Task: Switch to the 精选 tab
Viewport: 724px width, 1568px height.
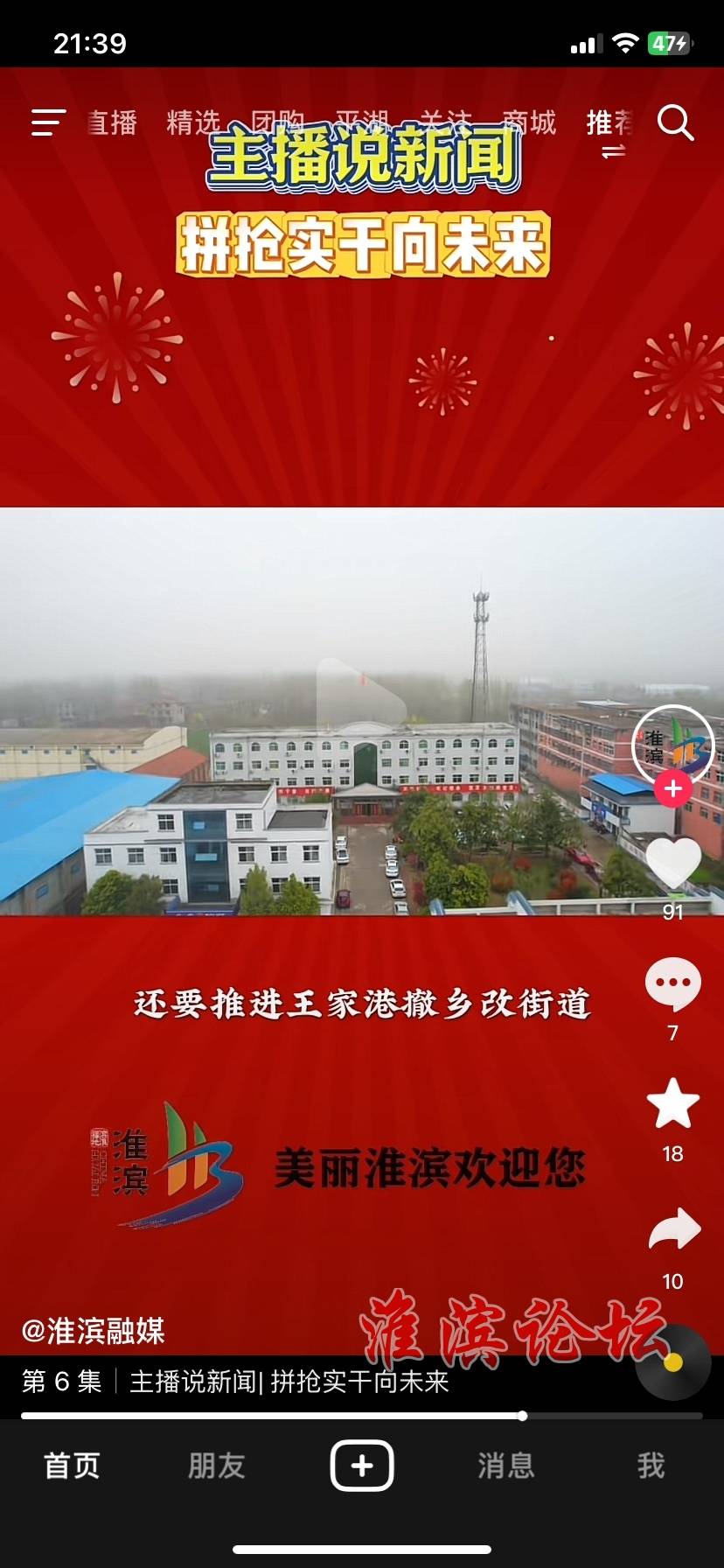Action: (x=193, y=122)
